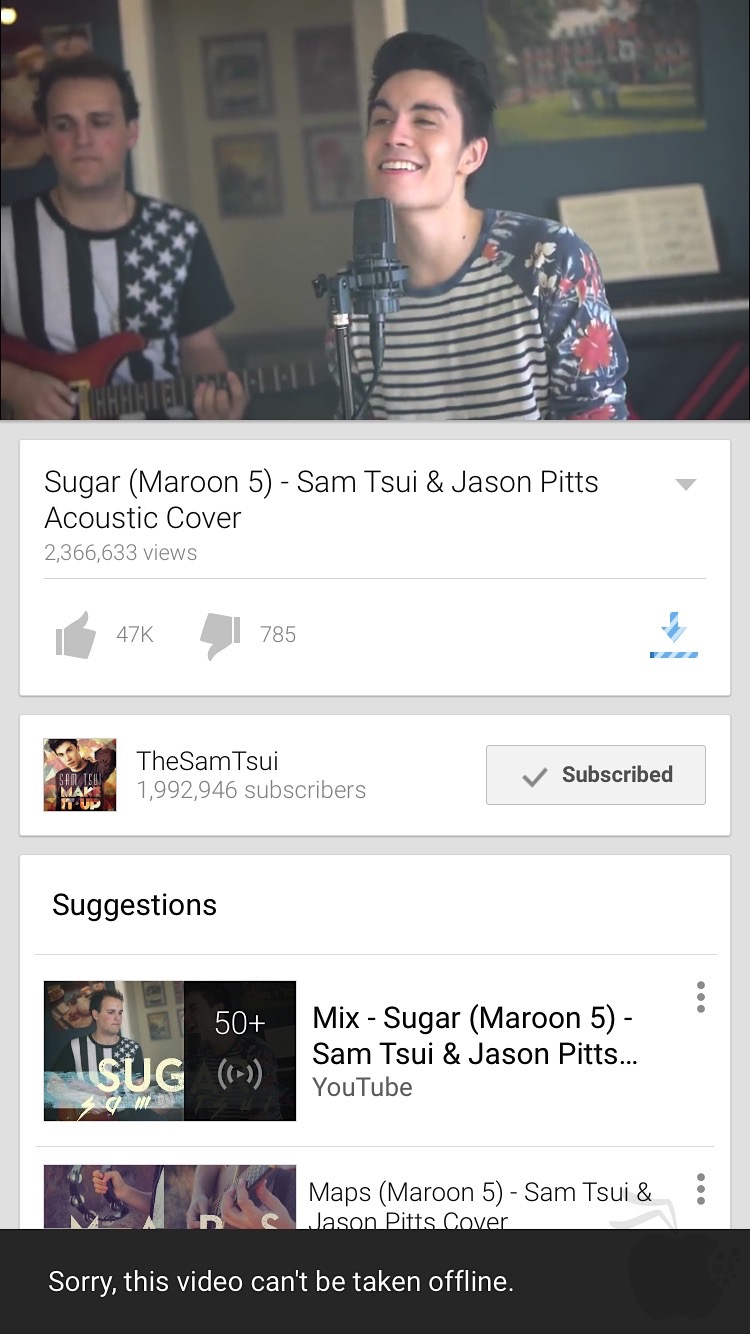Like this video with thumbs up
Screen dimensions: 750x1334
(76, 634)
